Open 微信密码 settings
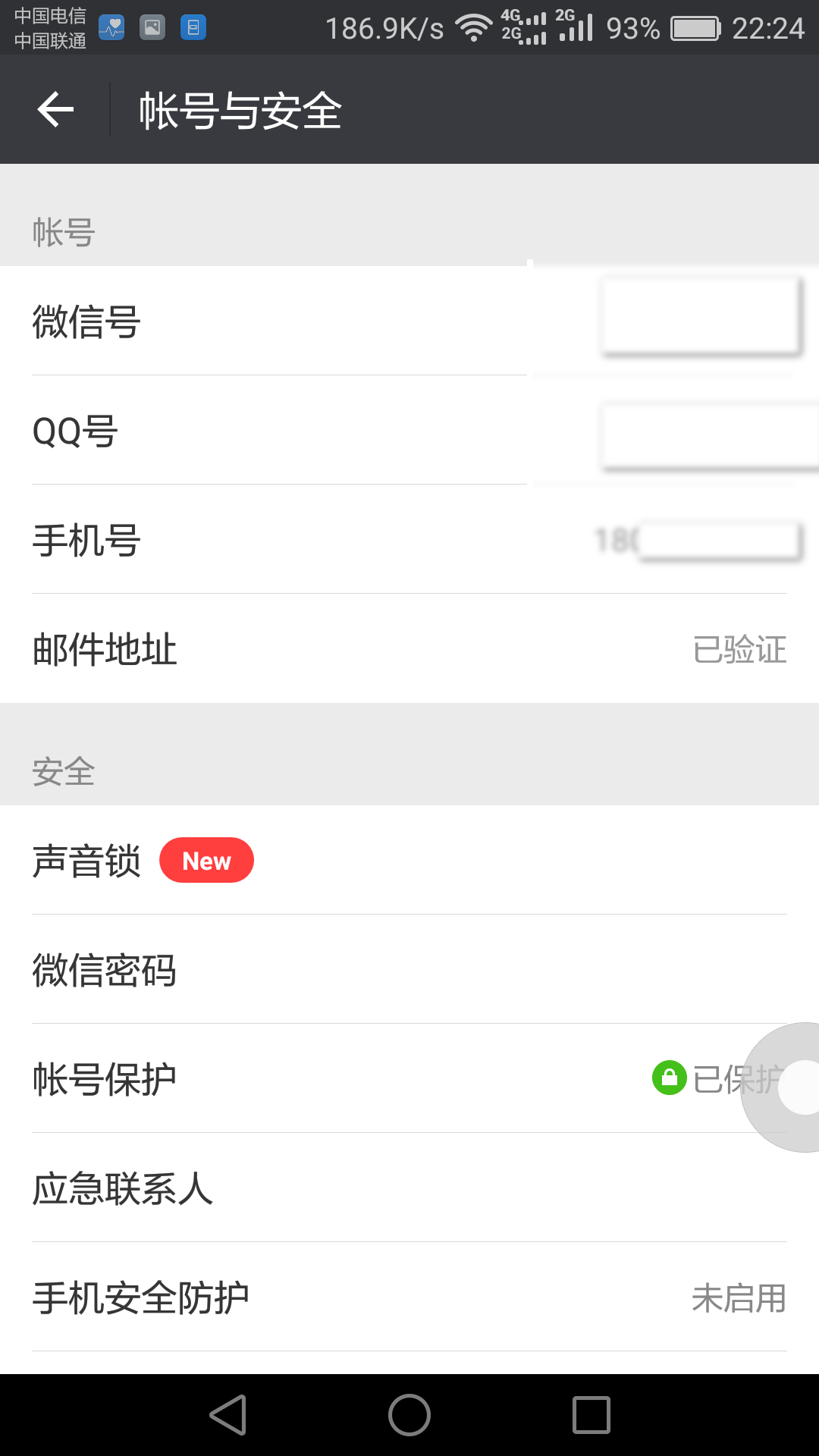The width and height of the screenshot is (819, 1456). 409,969
